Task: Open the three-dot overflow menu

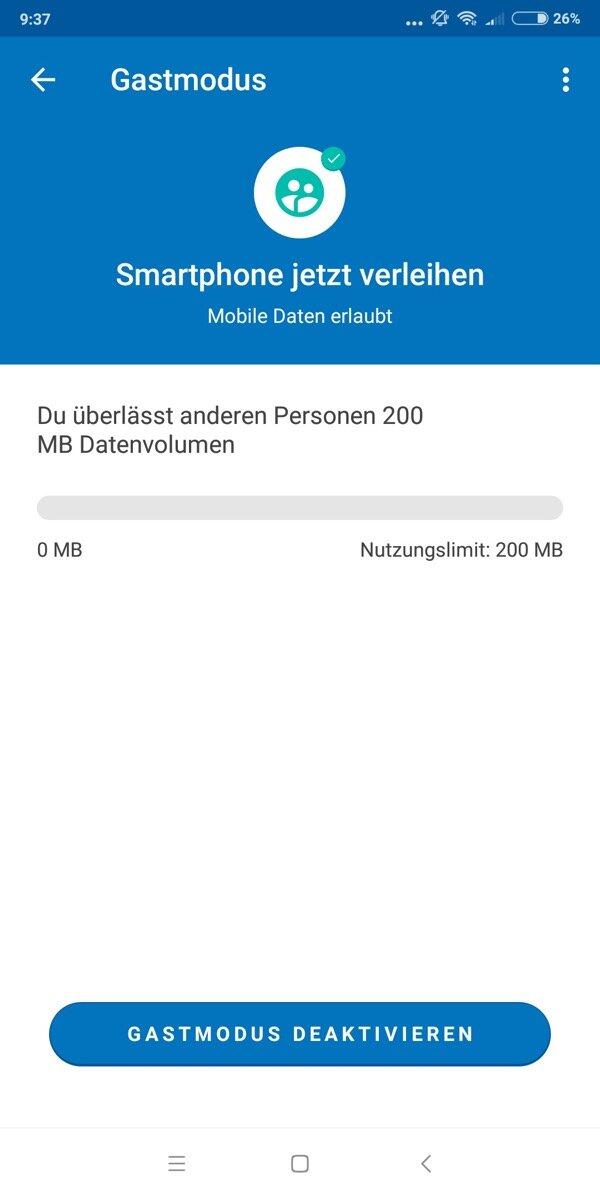Action: [x=566, y=80]
